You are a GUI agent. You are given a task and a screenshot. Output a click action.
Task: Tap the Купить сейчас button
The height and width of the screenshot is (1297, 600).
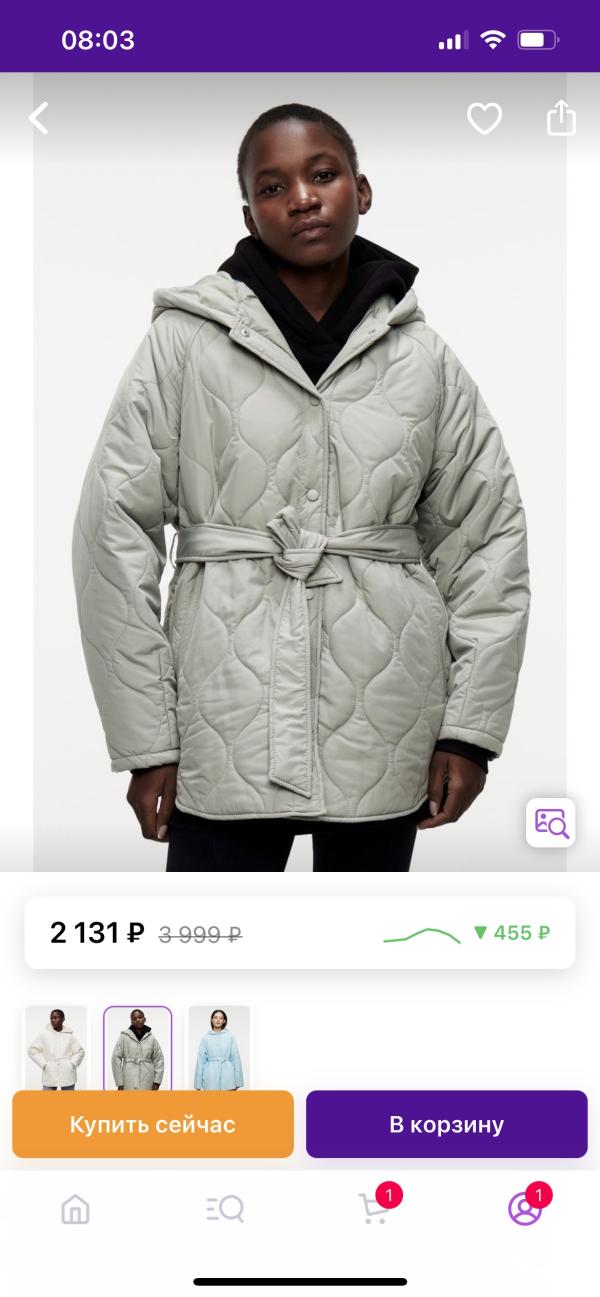click(x=153, y=1124)
